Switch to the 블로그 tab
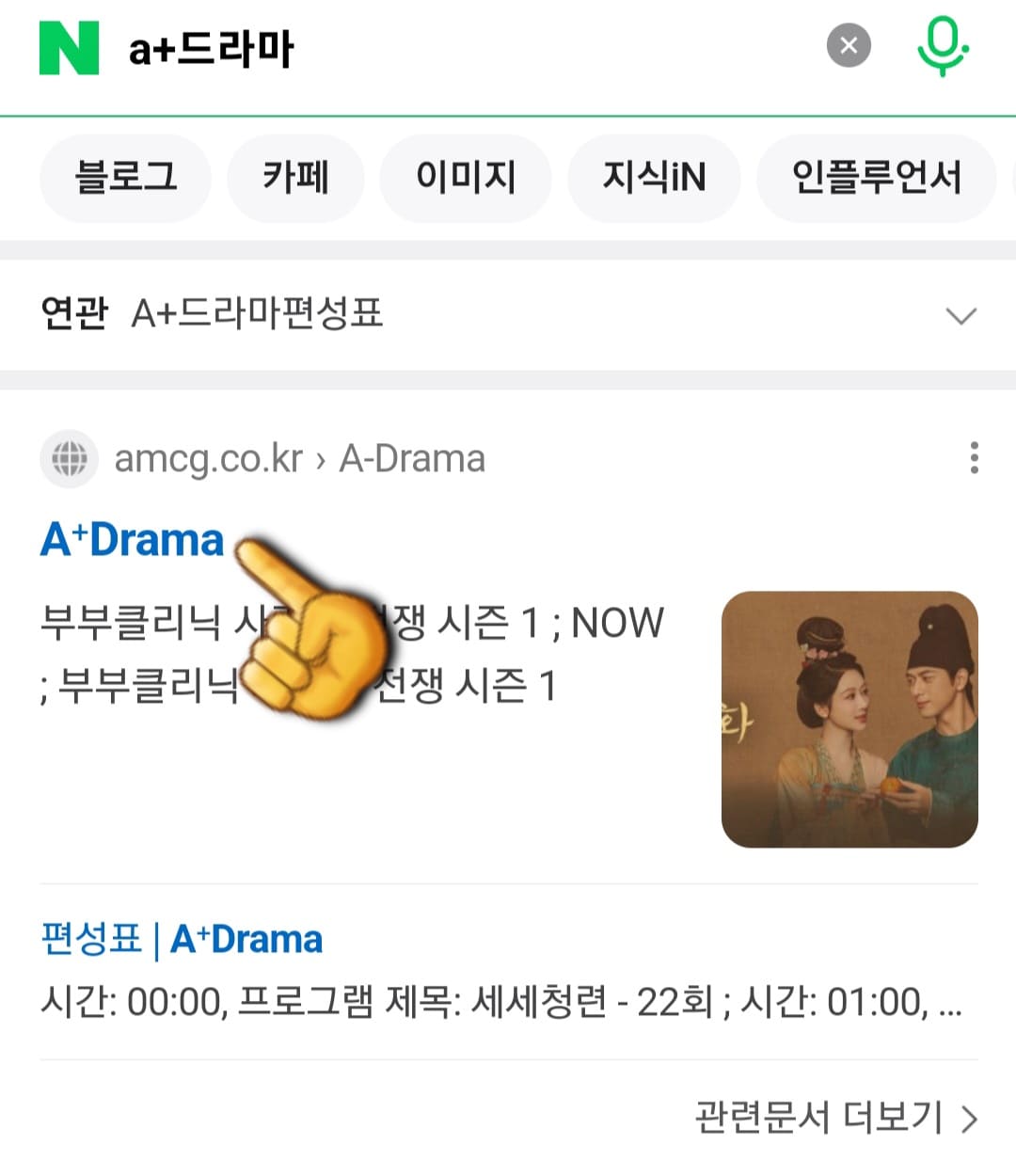This screenshot has height=1176, width=1016. click(x=124, y=178)
